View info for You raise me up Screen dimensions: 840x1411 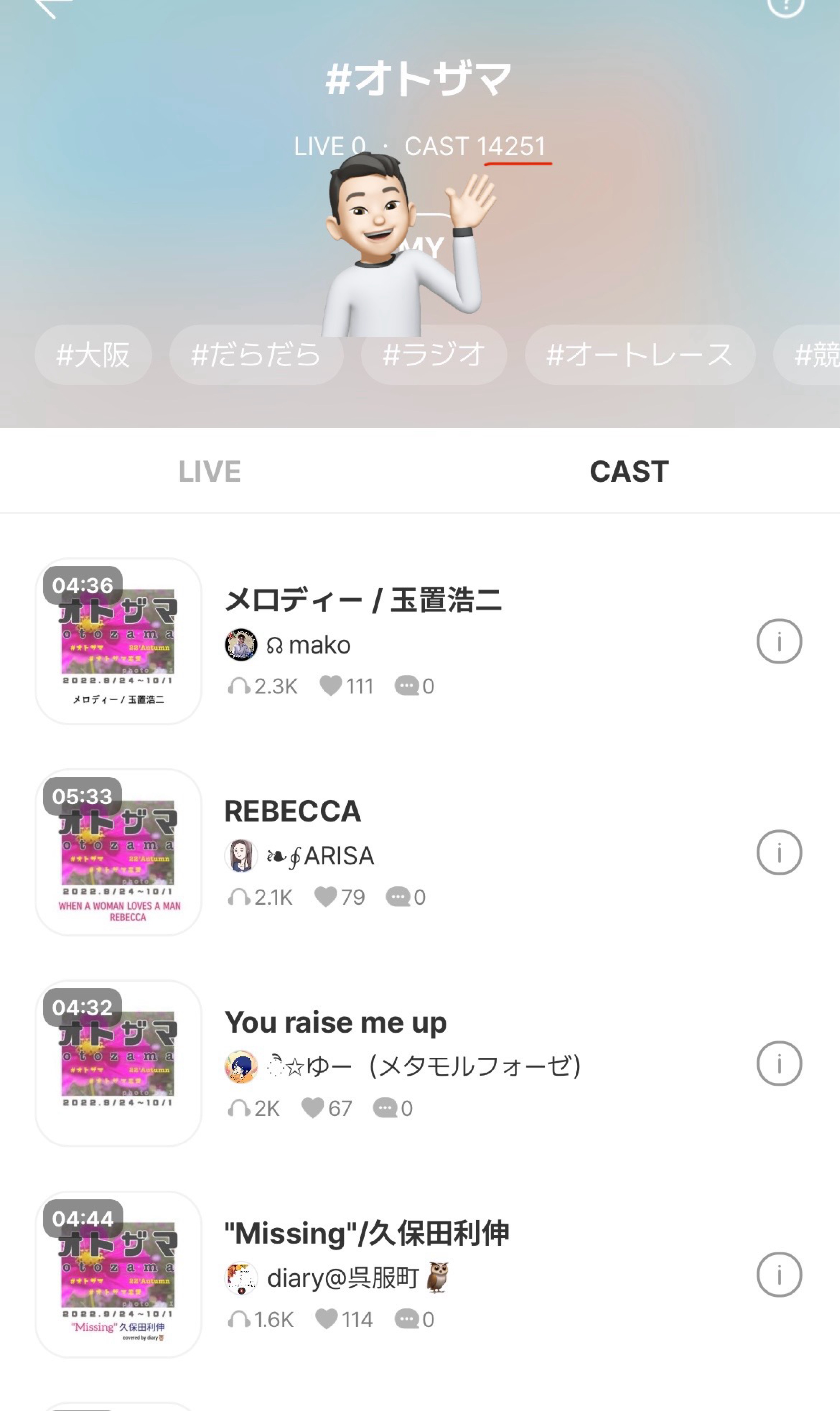pyautogui.click(x=779, y=1063)
